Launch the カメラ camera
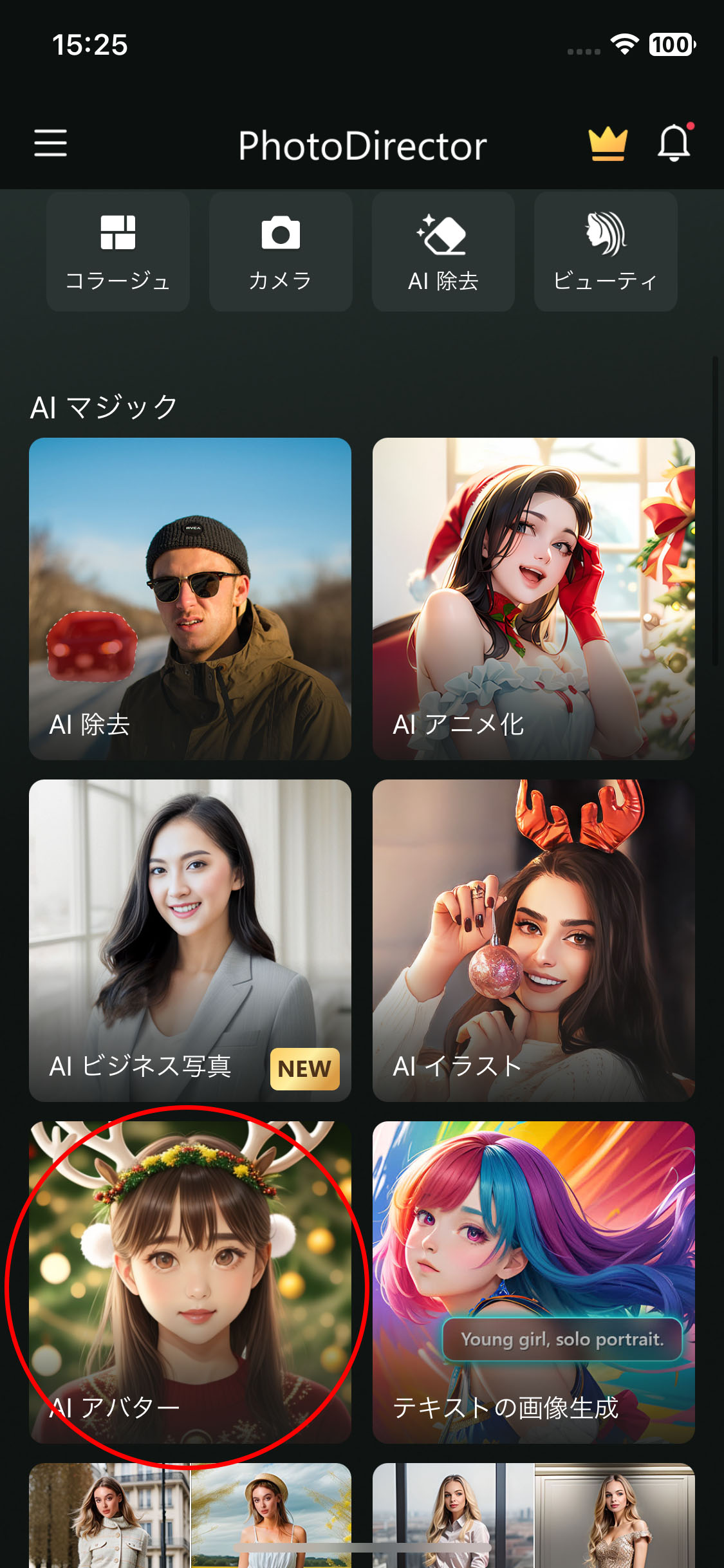724x1568 pixels. pos(281,252)
